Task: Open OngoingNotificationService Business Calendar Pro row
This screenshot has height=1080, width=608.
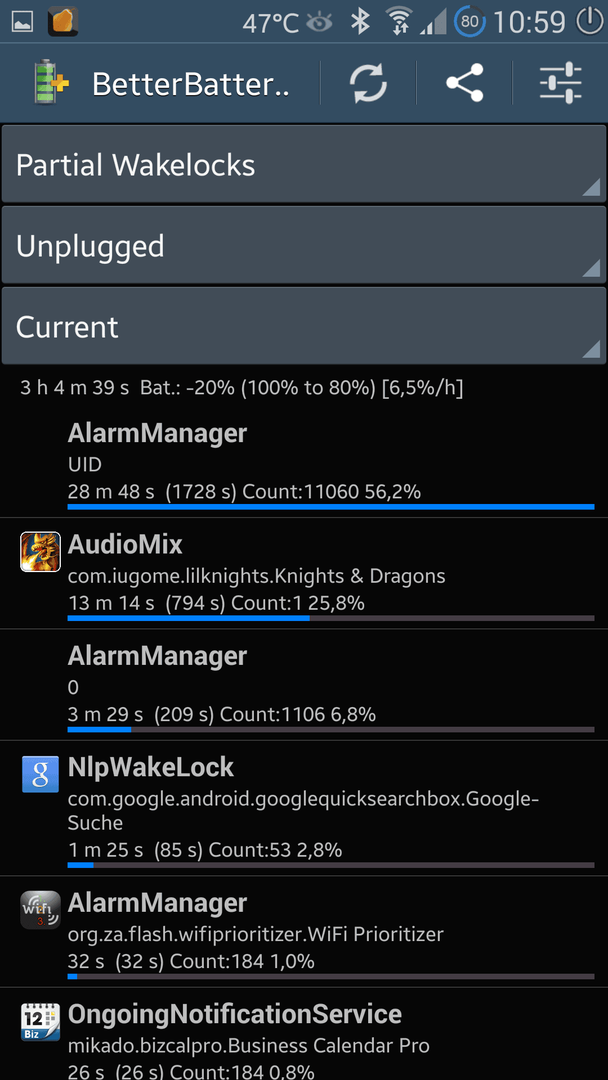Action: (x=304, y=1035)
